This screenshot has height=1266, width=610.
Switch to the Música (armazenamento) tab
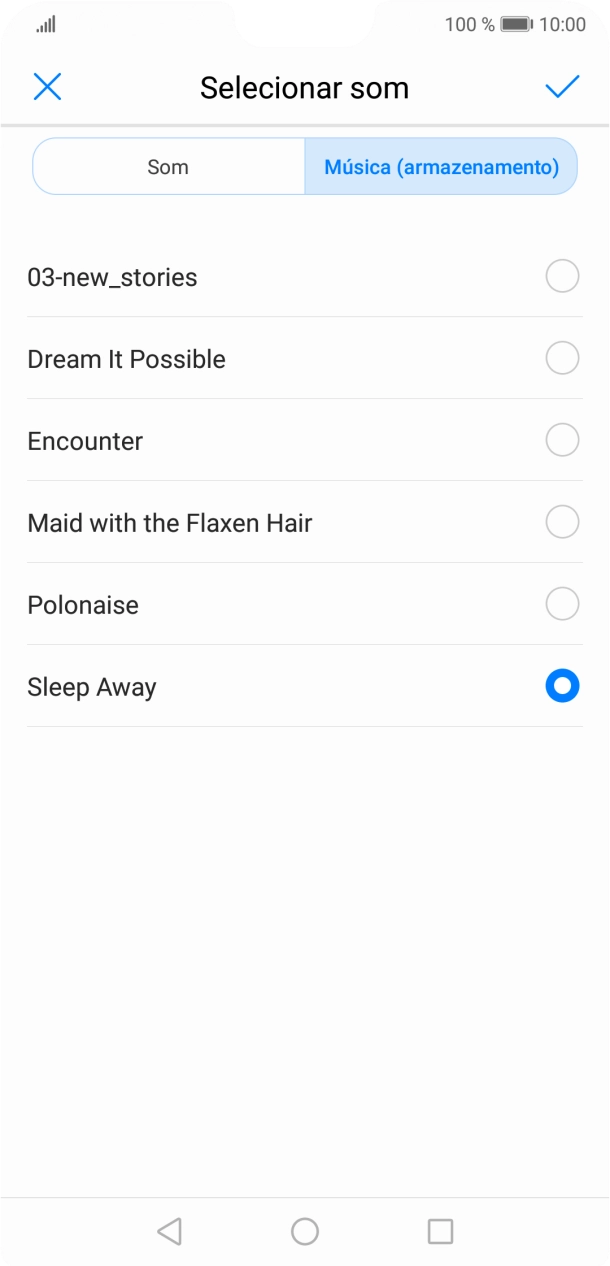coord(441,166)
